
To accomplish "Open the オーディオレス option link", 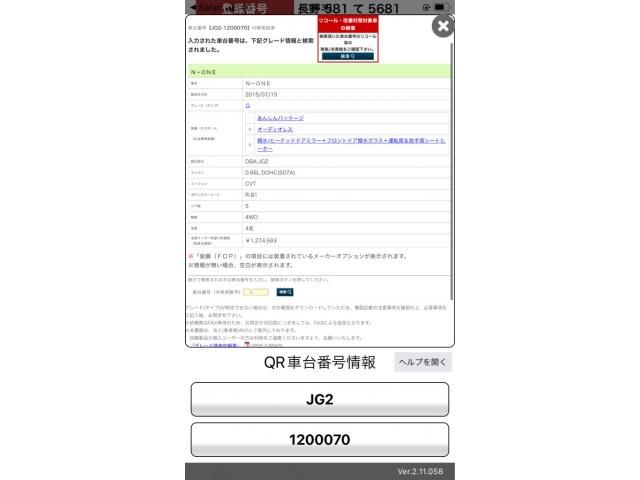I will pos(275,129).
